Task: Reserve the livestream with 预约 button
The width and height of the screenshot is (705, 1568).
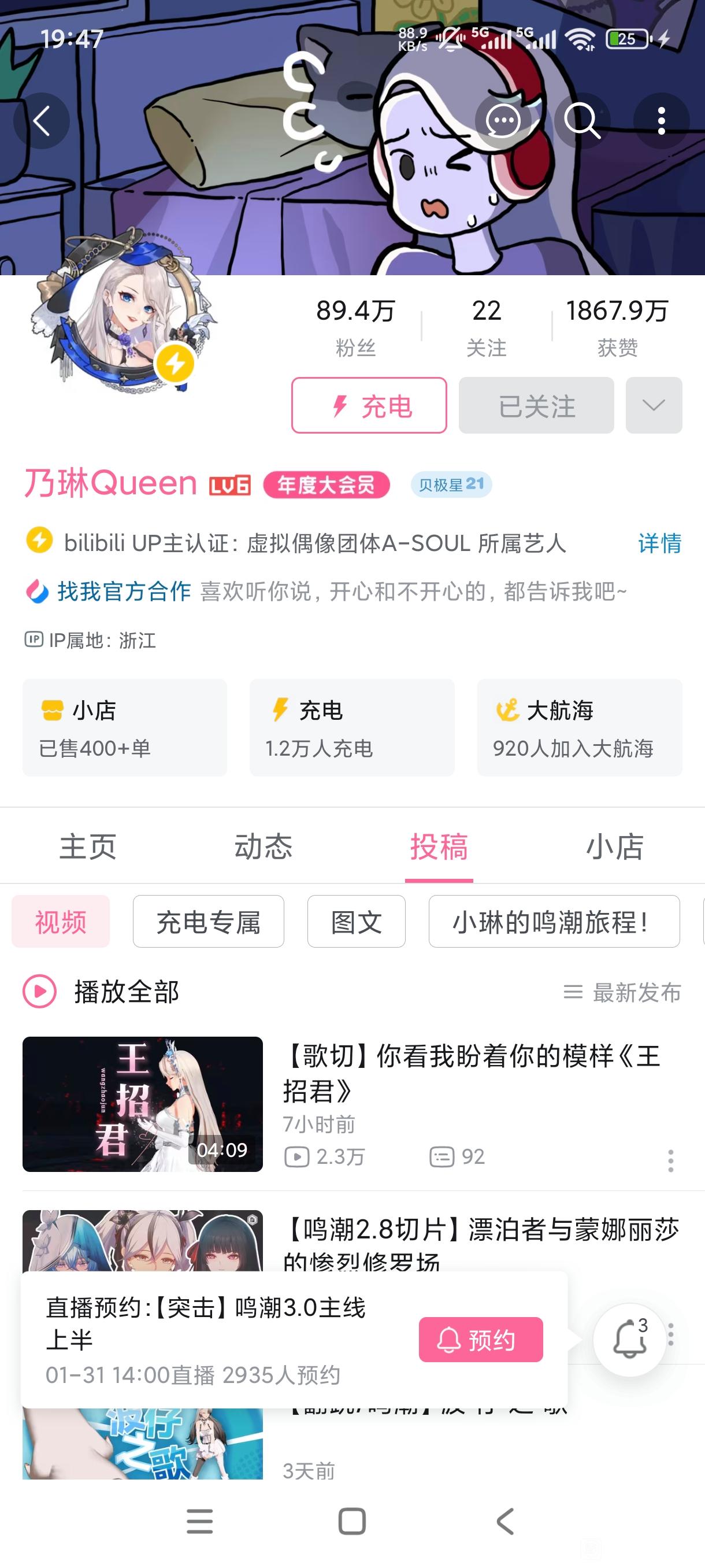Action: [481, 1339]
